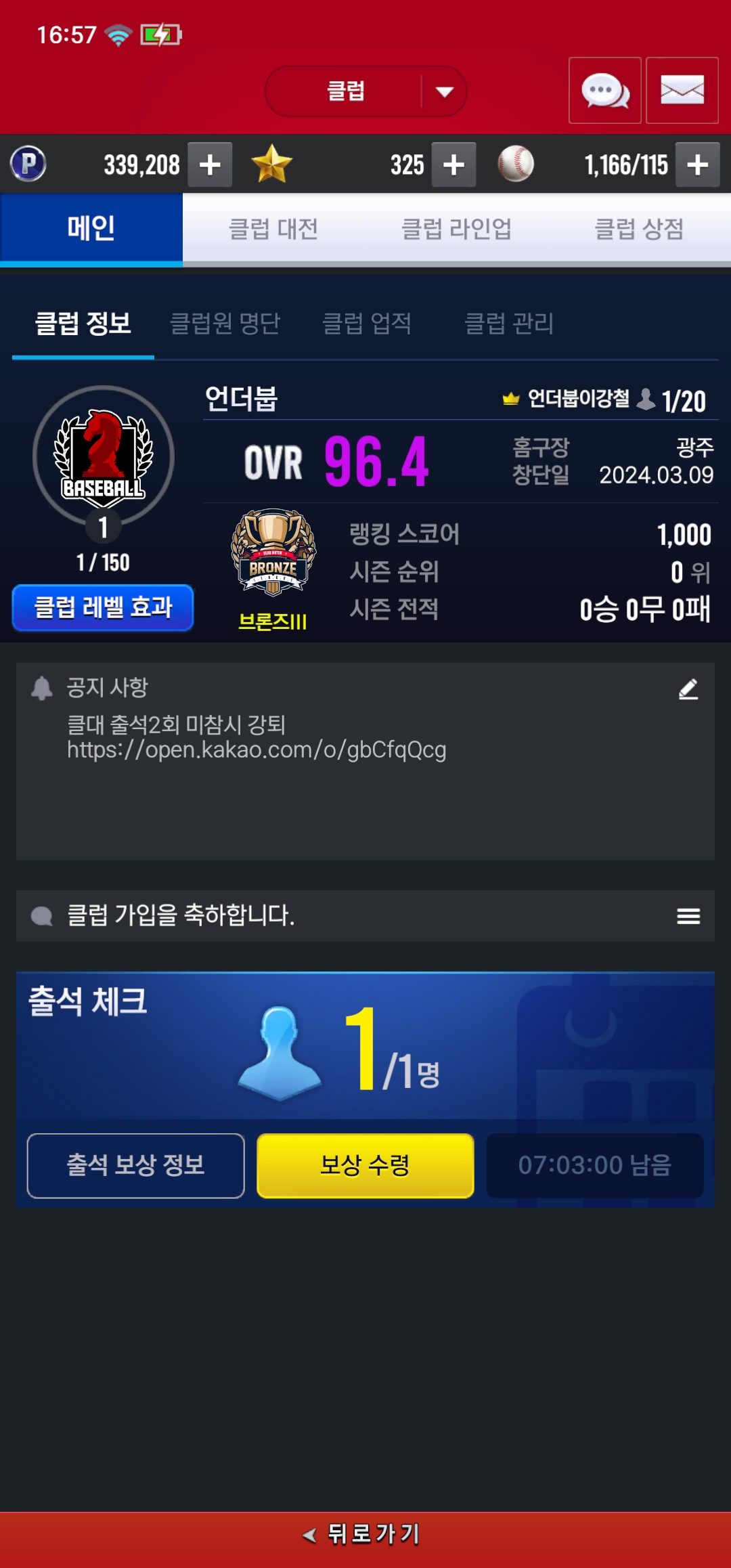This screenshot has height=1568, width=731.
Task: Add stars with the plus next to 325
Action: pyautogui.click(x=453, y=165)
